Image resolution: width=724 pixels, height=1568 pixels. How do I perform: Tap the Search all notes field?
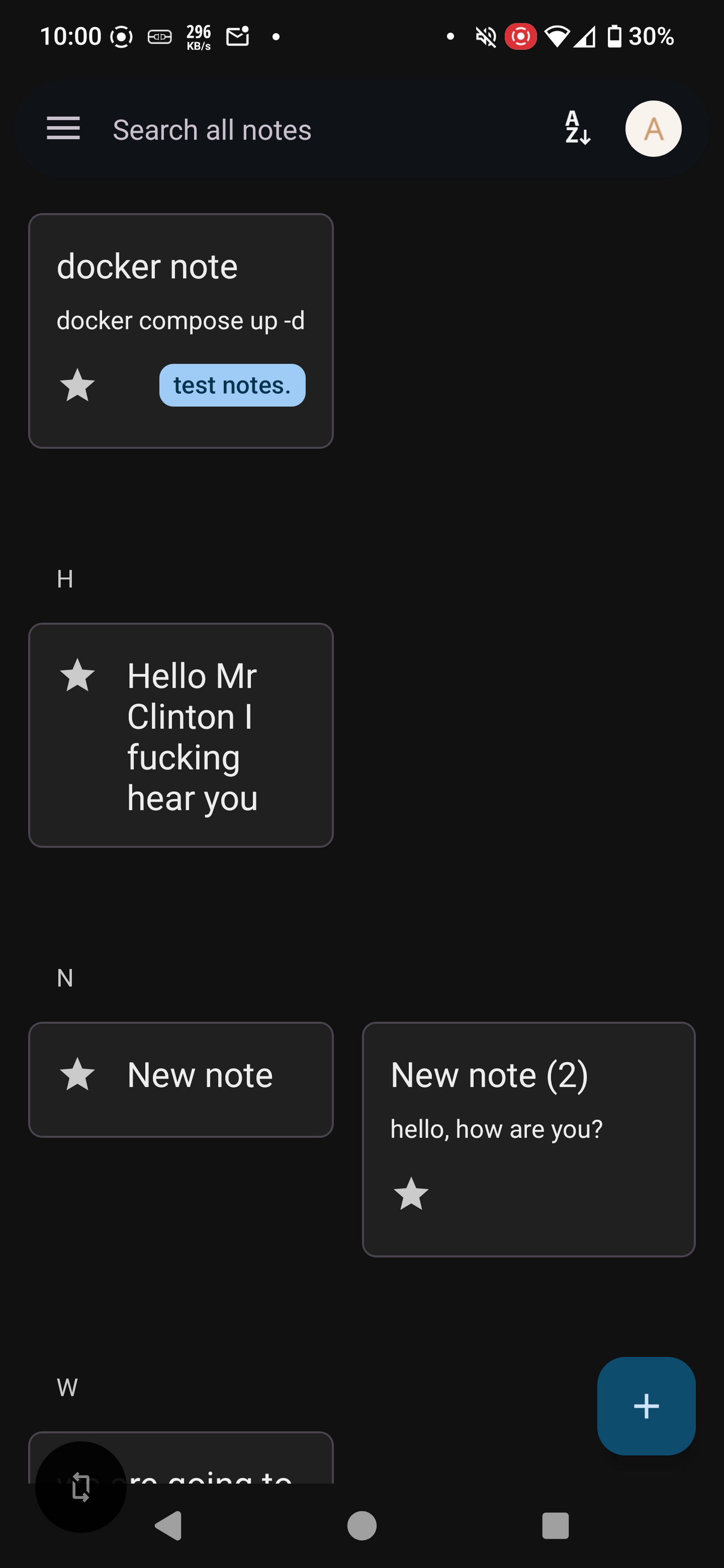click(212, 130)
